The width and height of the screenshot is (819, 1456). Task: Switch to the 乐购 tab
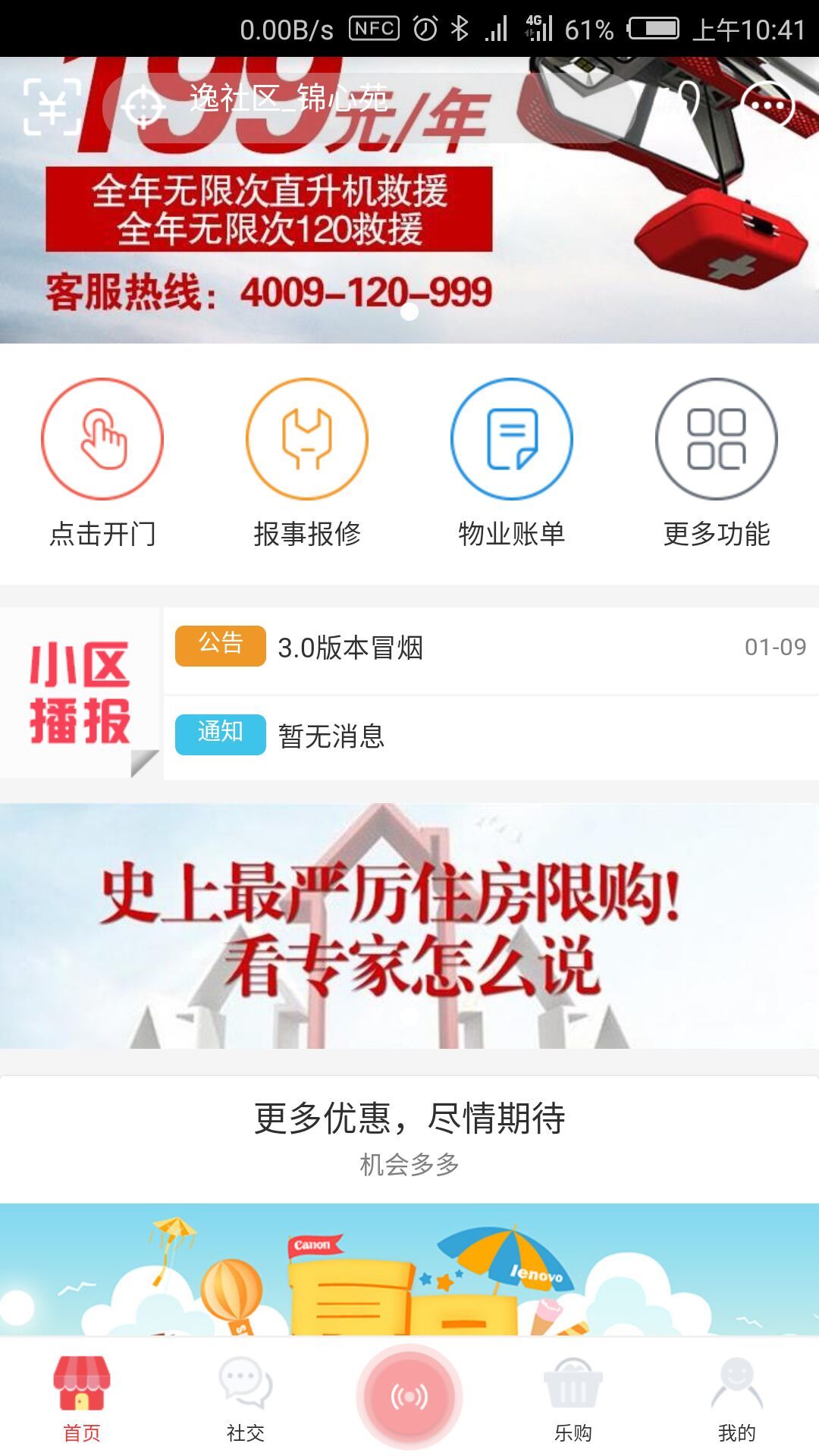573,1407
